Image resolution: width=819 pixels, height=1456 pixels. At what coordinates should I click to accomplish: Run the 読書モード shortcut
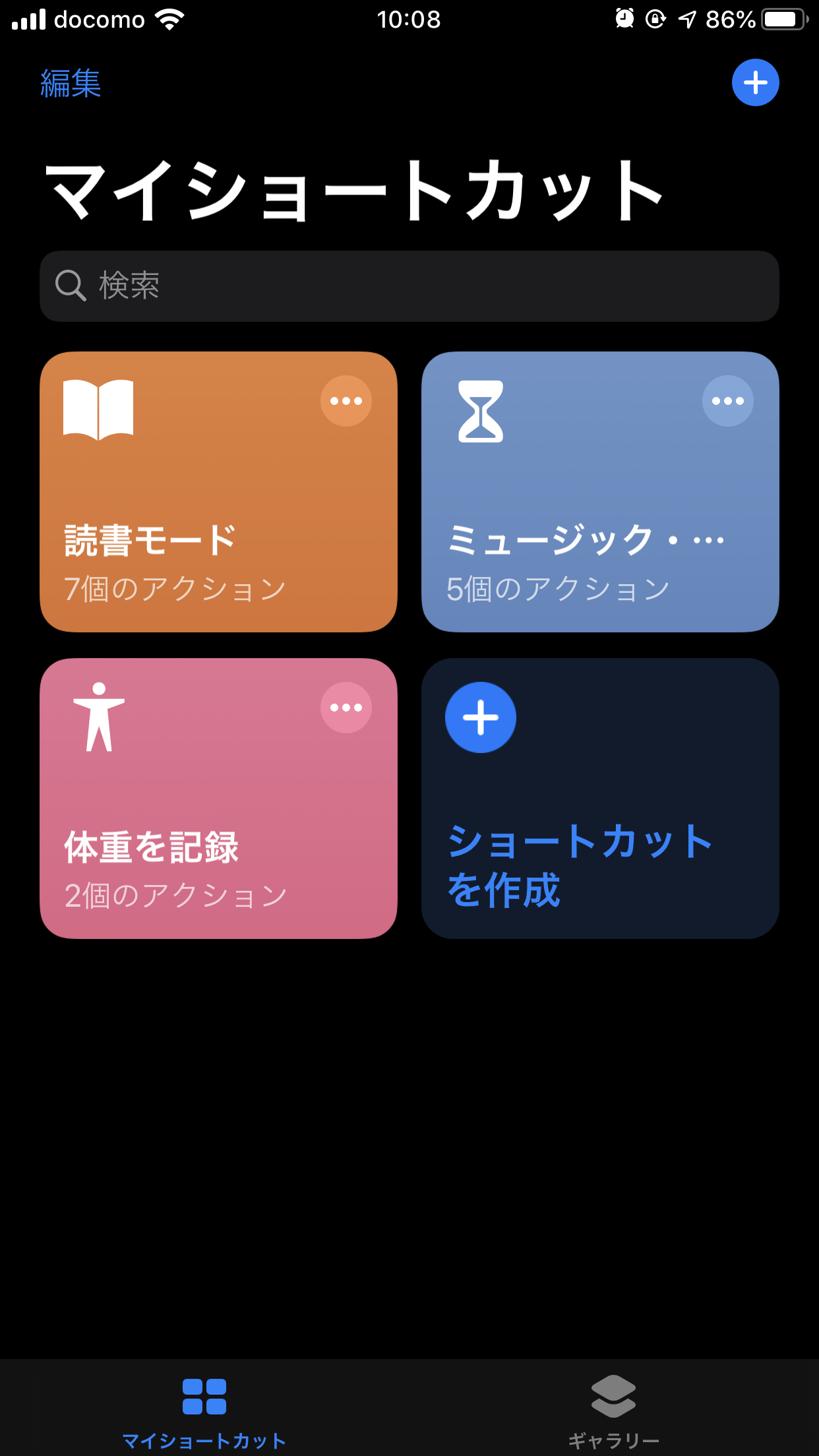pyautogui.click(x=218, y=492)
